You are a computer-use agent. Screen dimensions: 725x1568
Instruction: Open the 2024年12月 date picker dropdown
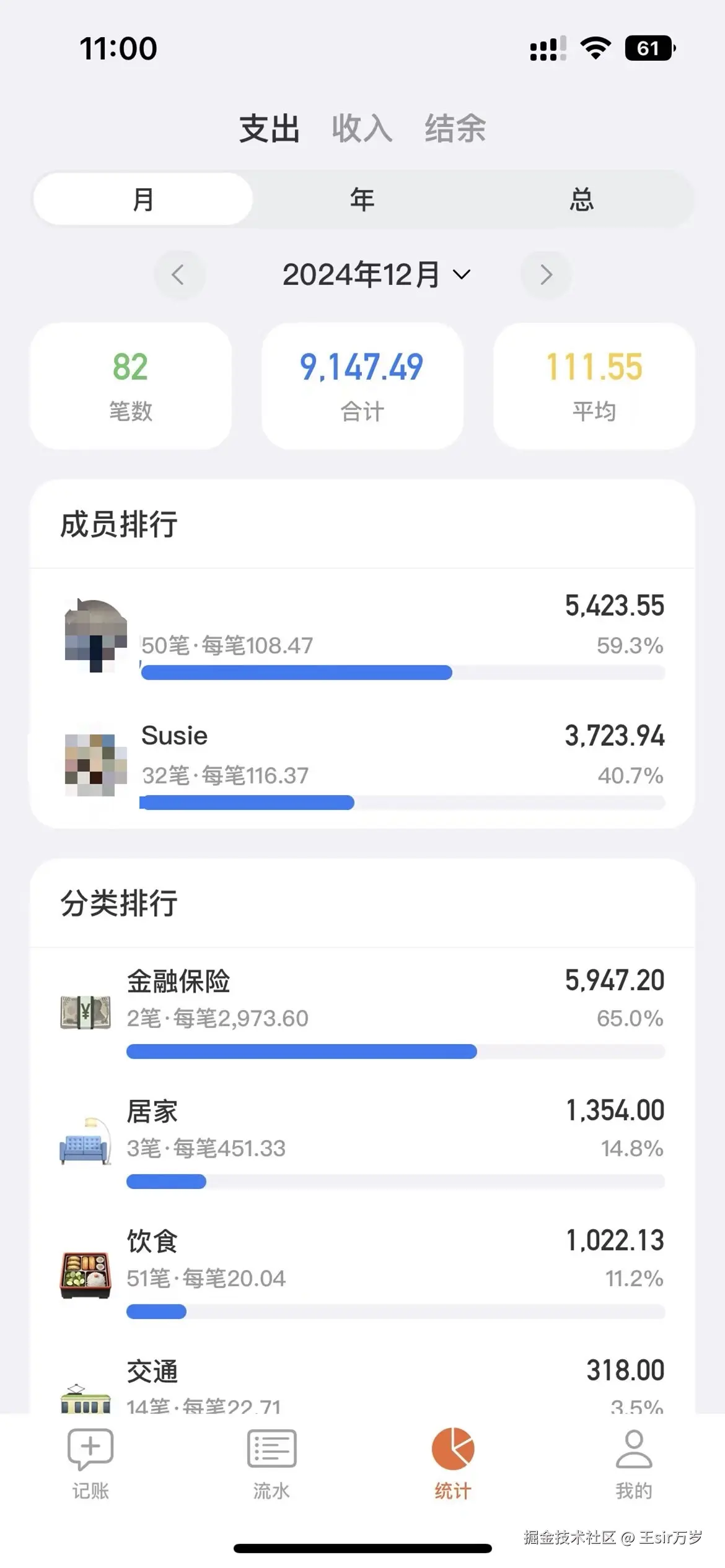click(x=375, y=275)
